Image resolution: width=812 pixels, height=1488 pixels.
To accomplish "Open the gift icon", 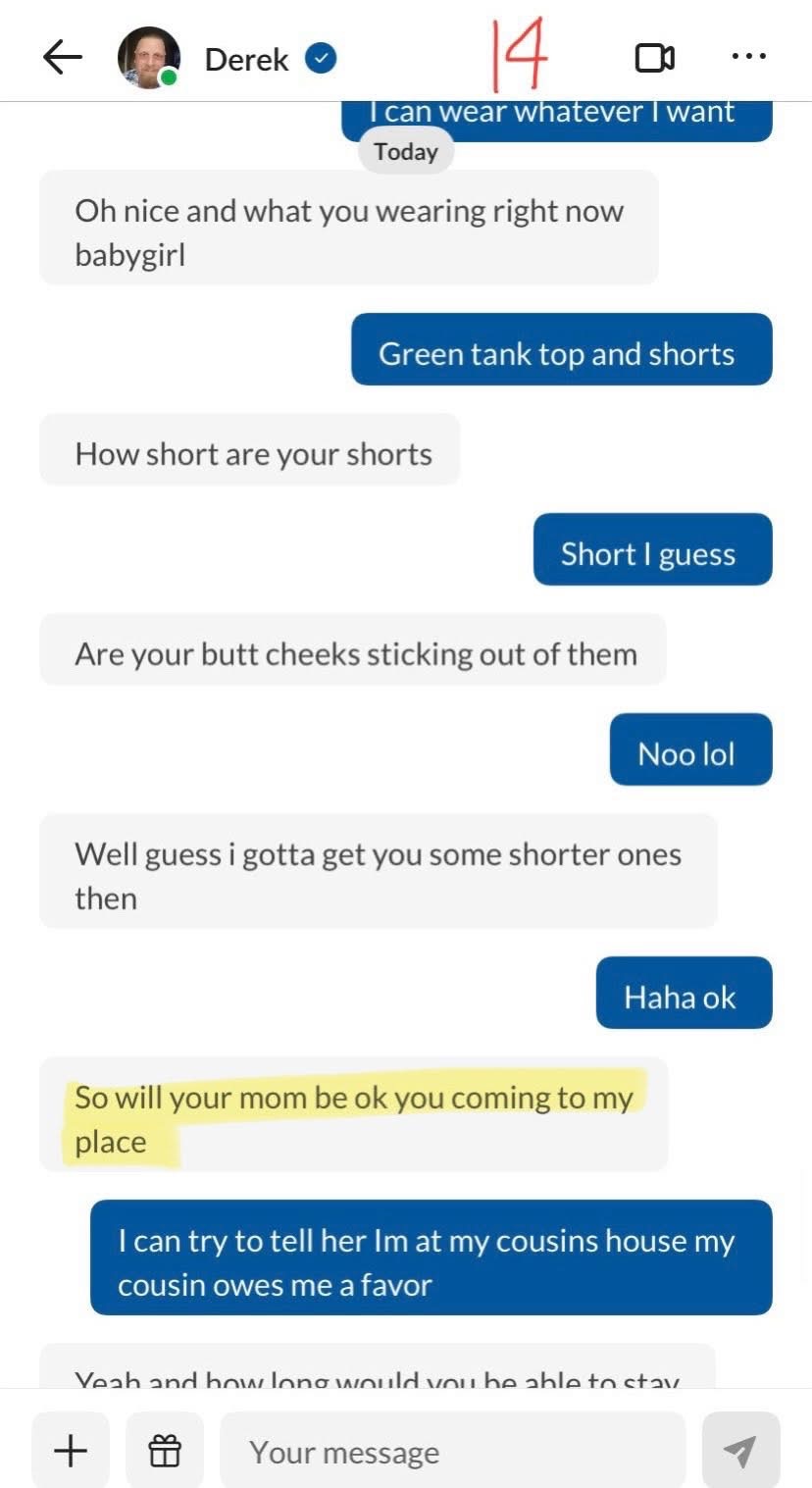I will tap(165, 1451).
